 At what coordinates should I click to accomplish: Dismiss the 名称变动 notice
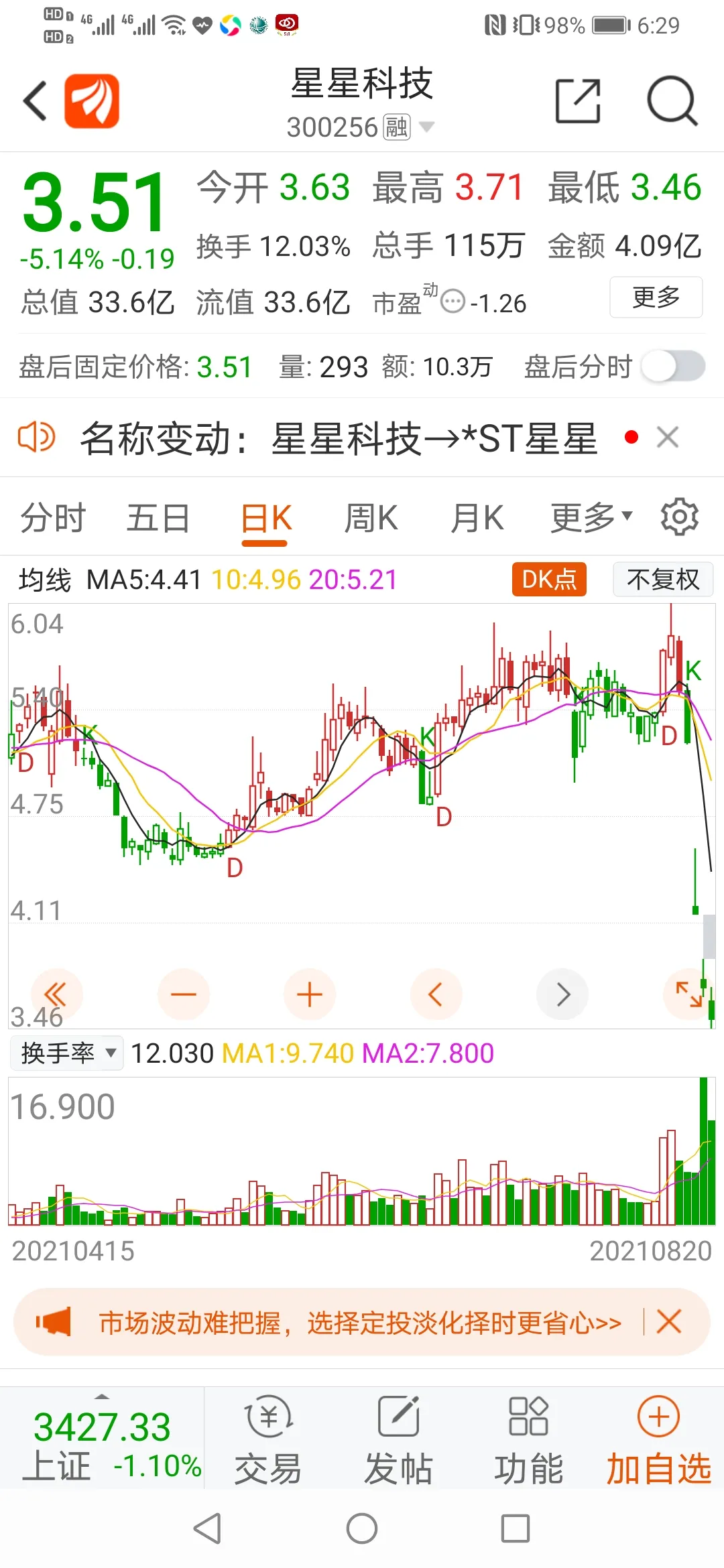tap(668, 438)
